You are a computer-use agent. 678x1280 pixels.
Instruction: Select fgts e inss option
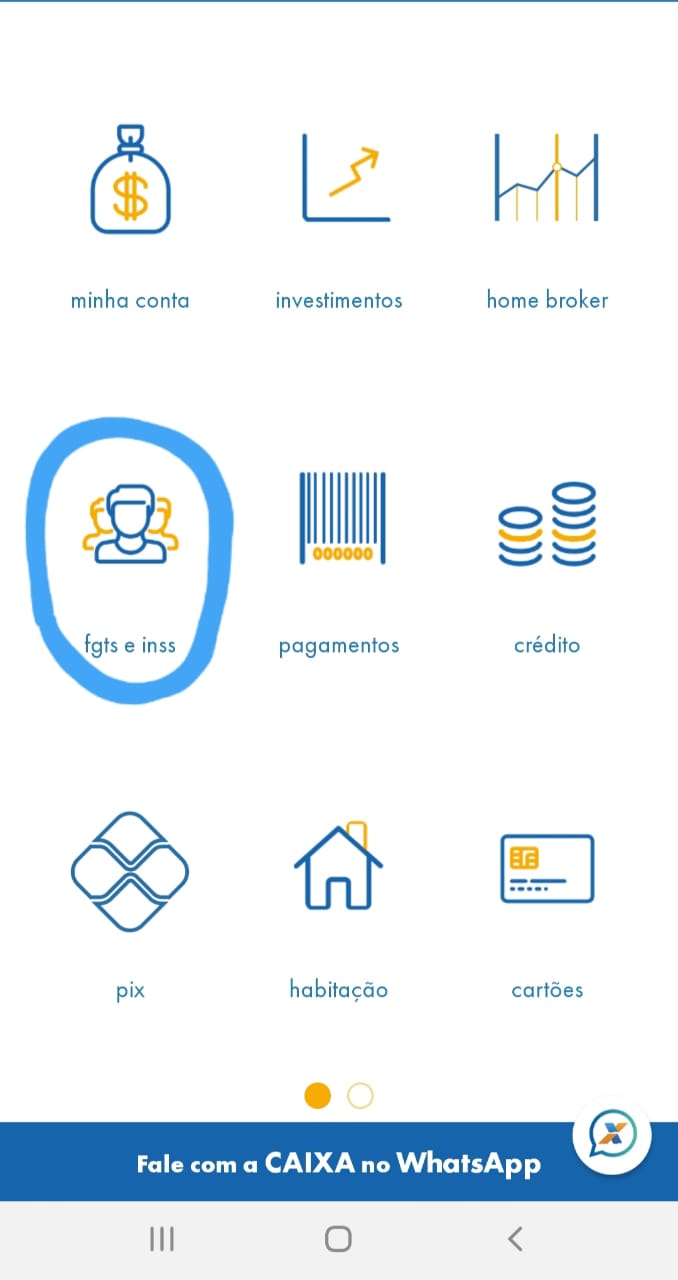pyautogui.click(x=130, y=560)
